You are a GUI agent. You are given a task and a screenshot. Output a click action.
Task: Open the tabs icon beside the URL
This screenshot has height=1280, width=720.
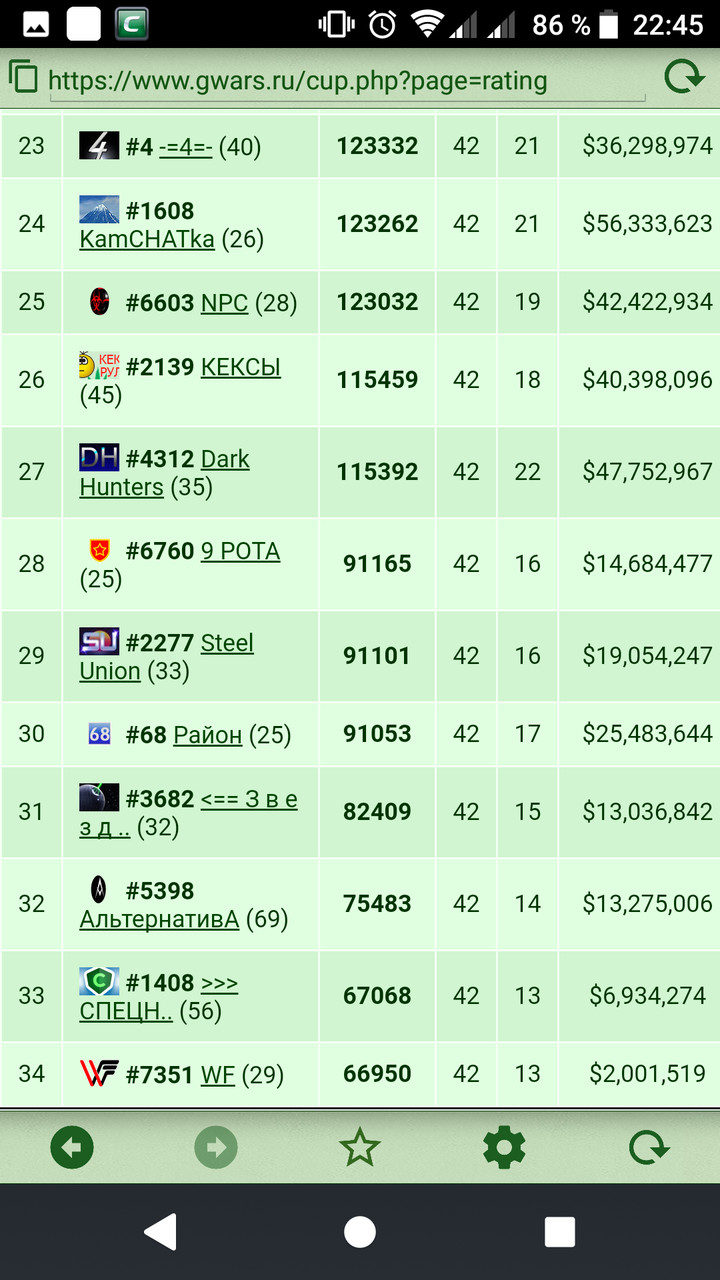pyautogui.click(x=22, y=77)
